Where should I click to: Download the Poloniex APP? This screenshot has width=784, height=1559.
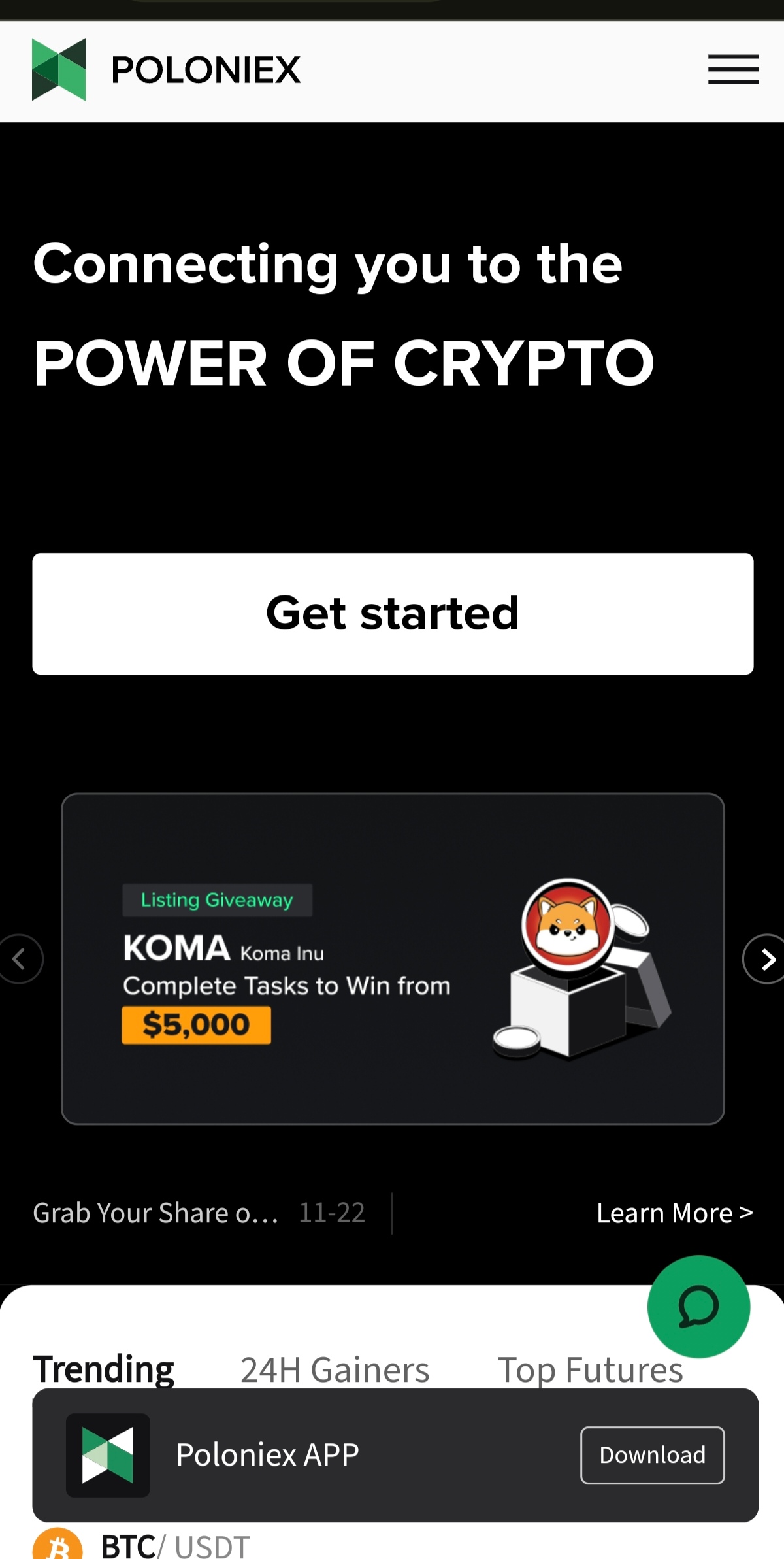tap(652, 1455)
